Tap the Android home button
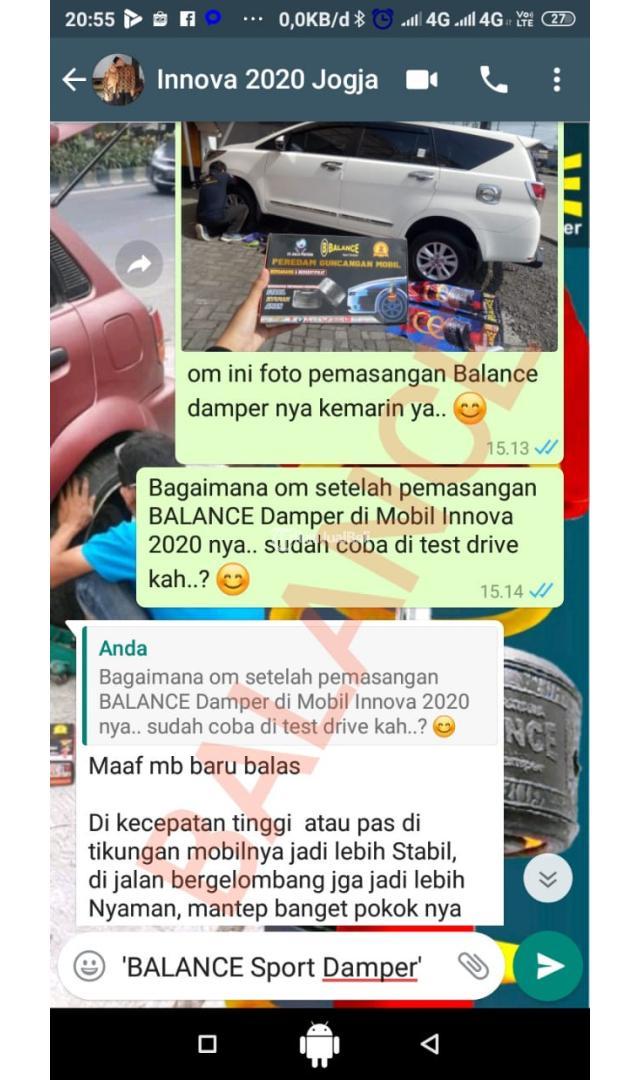This screenshot has width=640, height=1080. 320,1044
